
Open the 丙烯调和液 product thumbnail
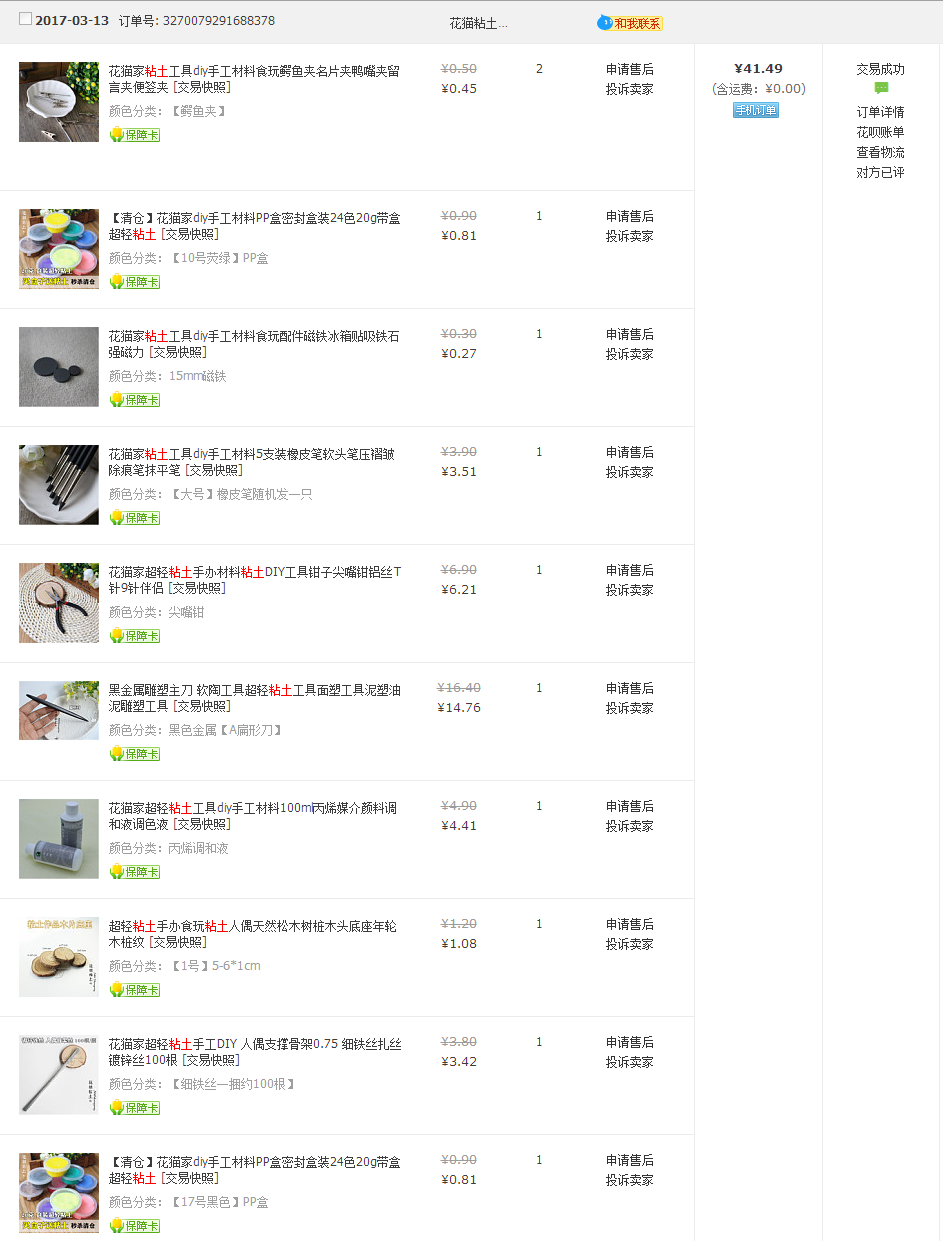coord(59,839)
